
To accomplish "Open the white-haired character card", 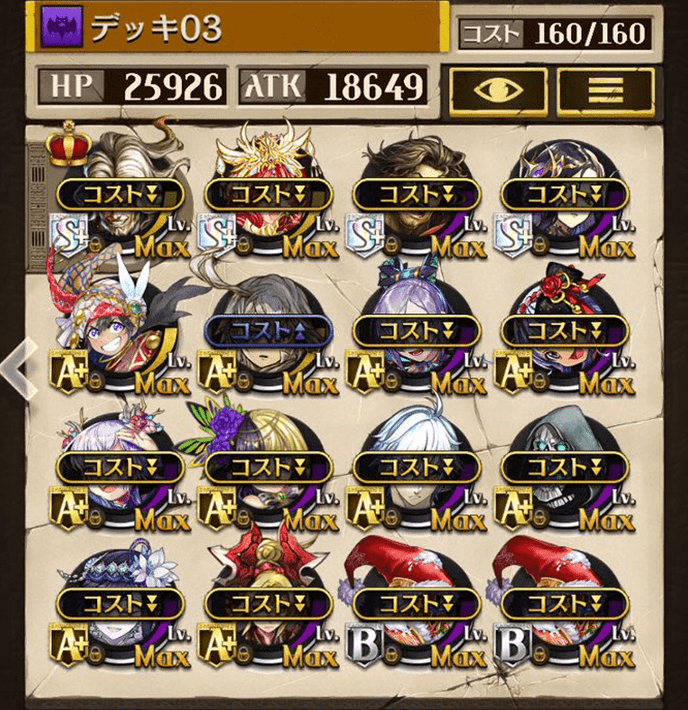I will point(415,465).
